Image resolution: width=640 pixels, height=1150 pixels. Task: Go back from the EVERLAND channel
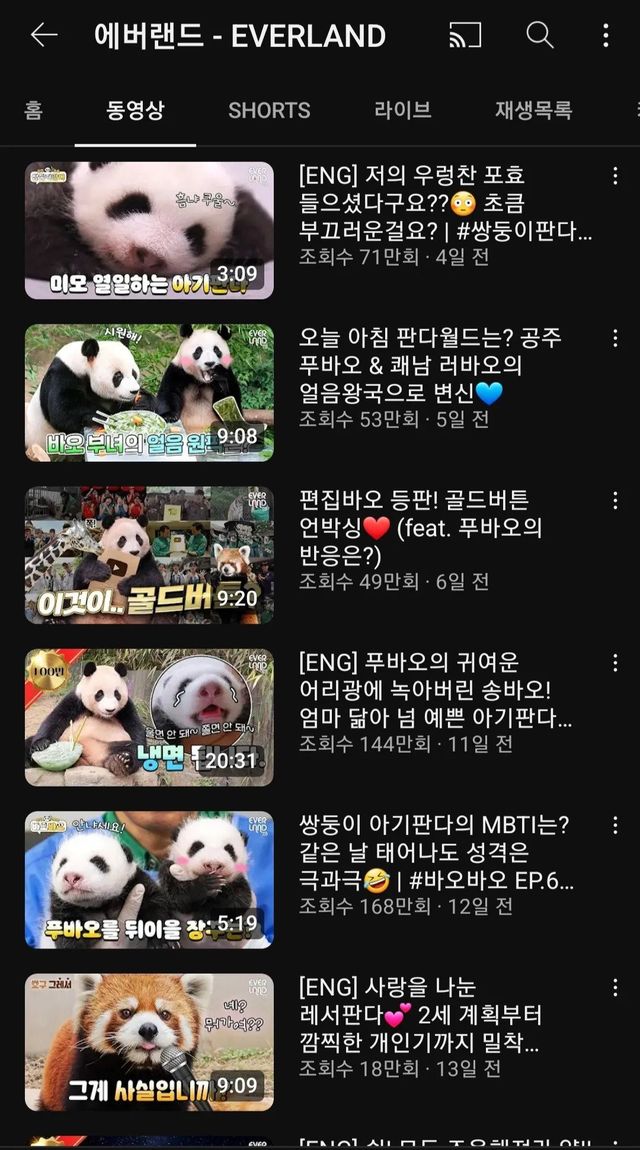tap(44, 36)
